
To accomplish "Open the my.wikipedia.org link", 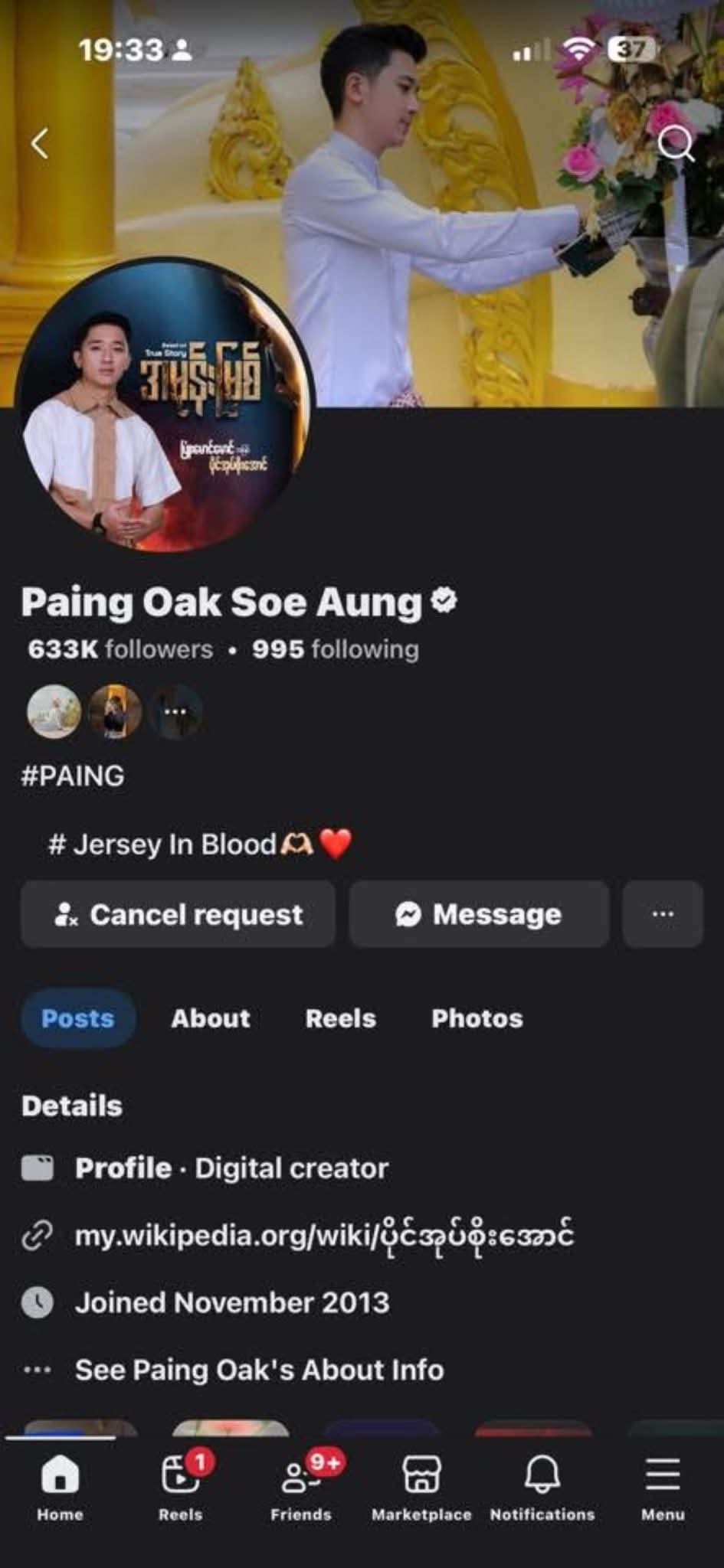I will 324,1236.
